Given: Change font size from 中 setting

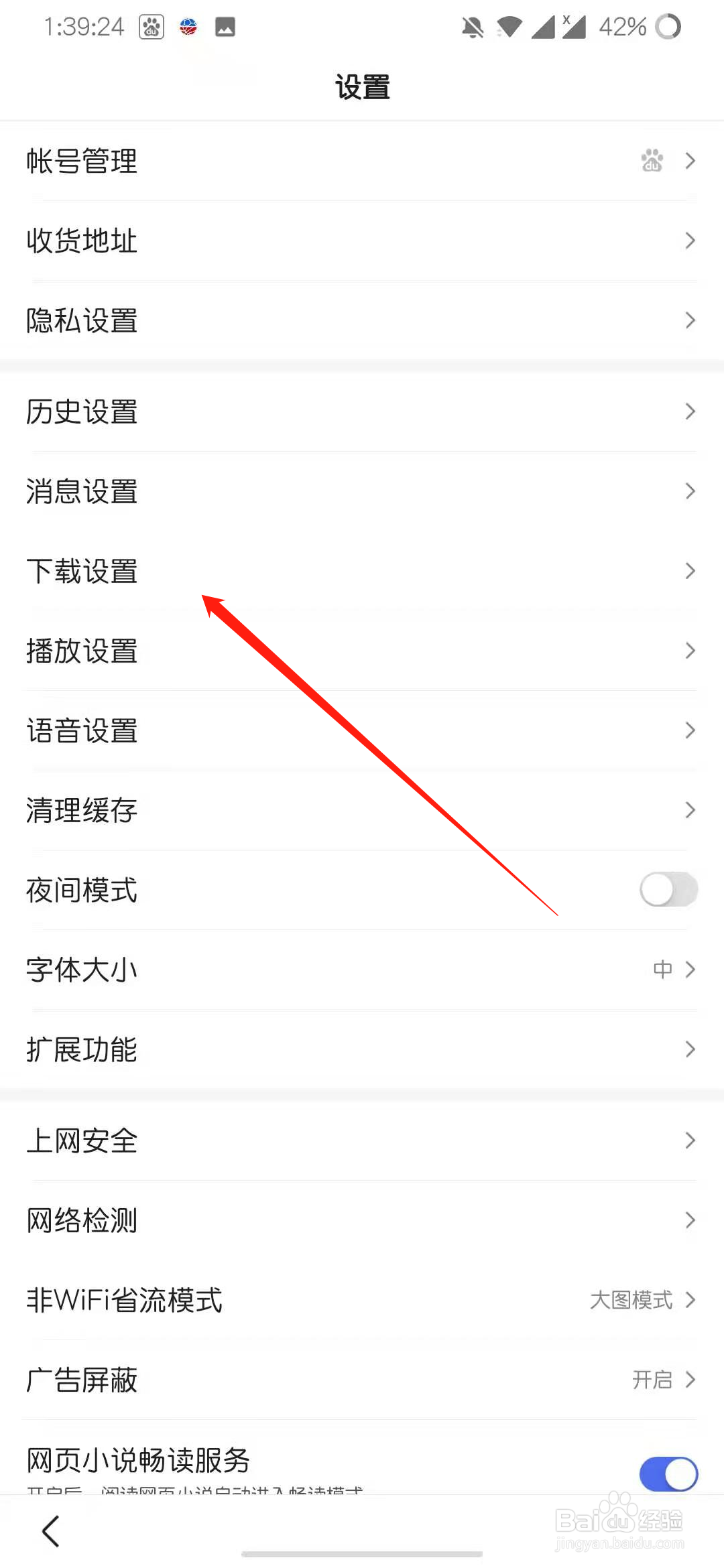Looking at the screenshot, I should [662, 969].
